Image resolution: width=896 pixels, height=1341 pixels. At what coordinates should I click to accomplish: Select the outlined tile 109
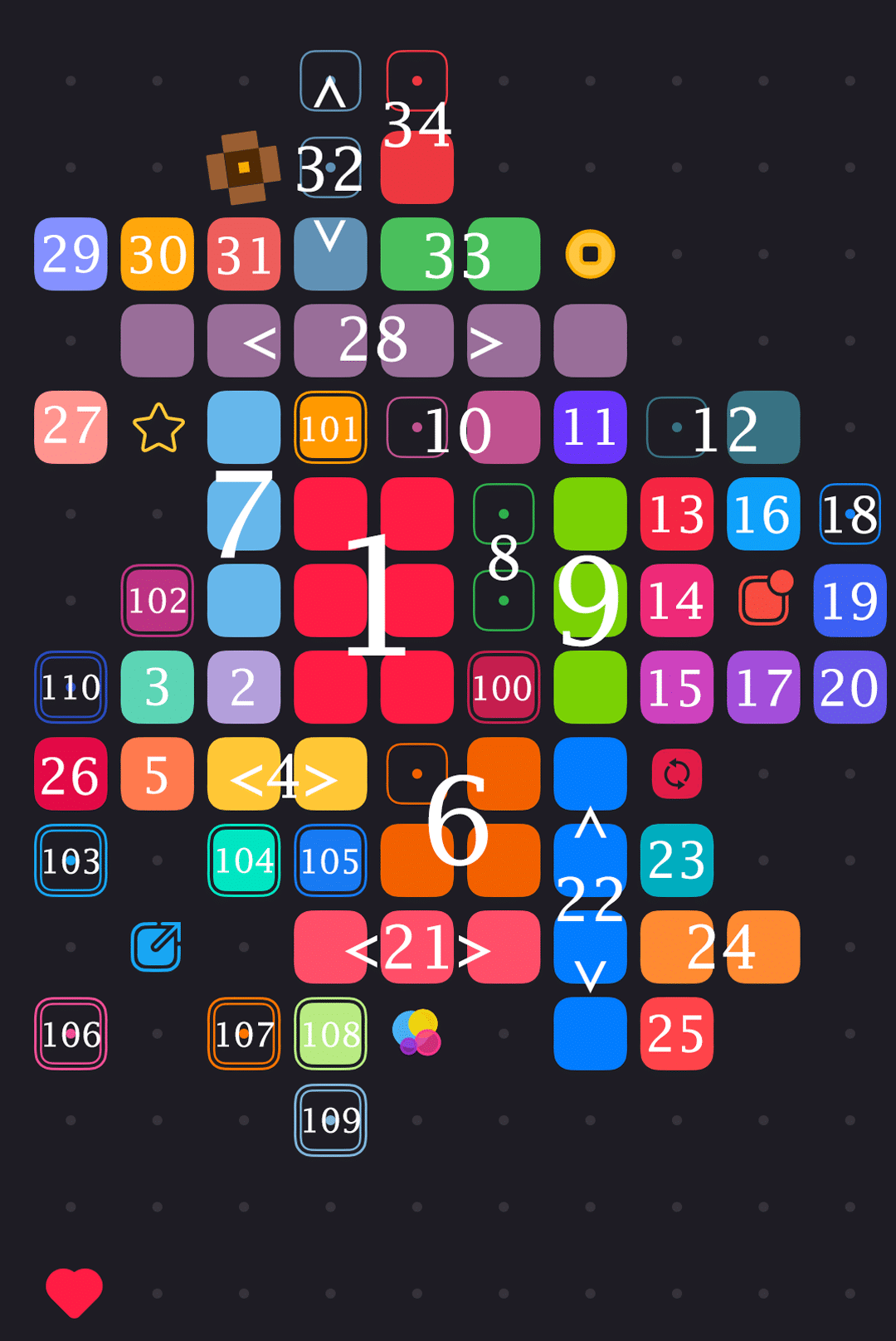(330, 1120)
